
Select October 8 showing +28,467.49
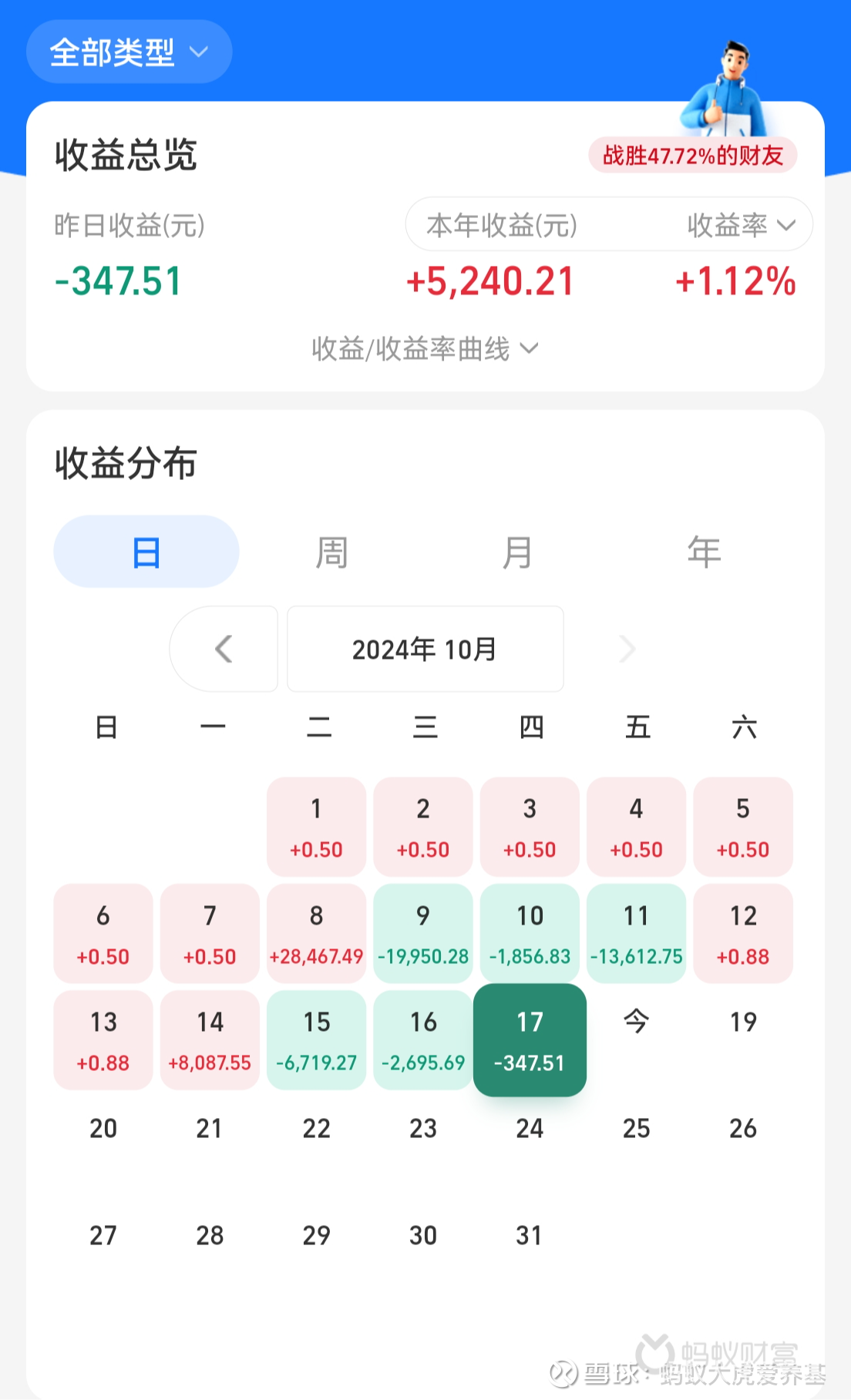coord(316,934)
